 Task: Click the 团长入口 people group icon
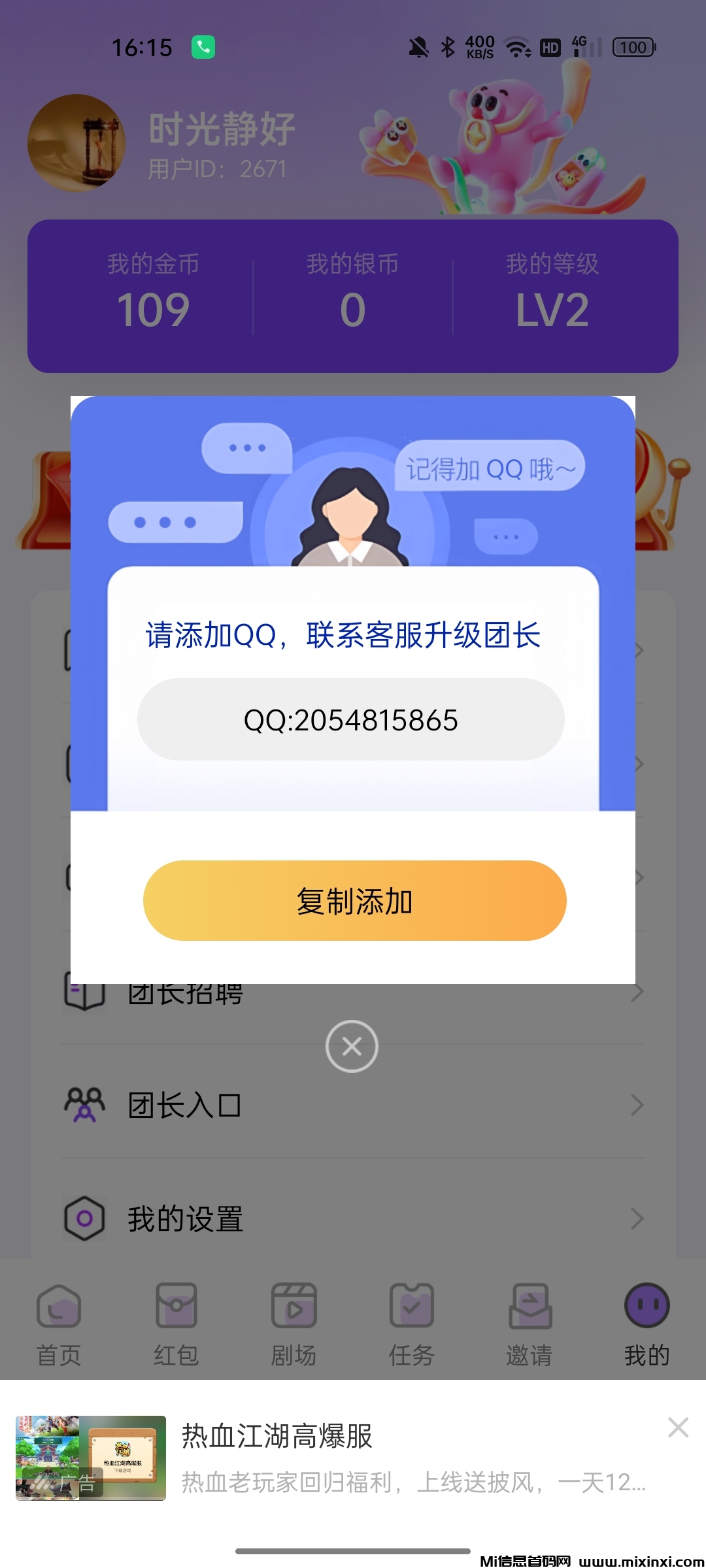tap(85, 1104)
